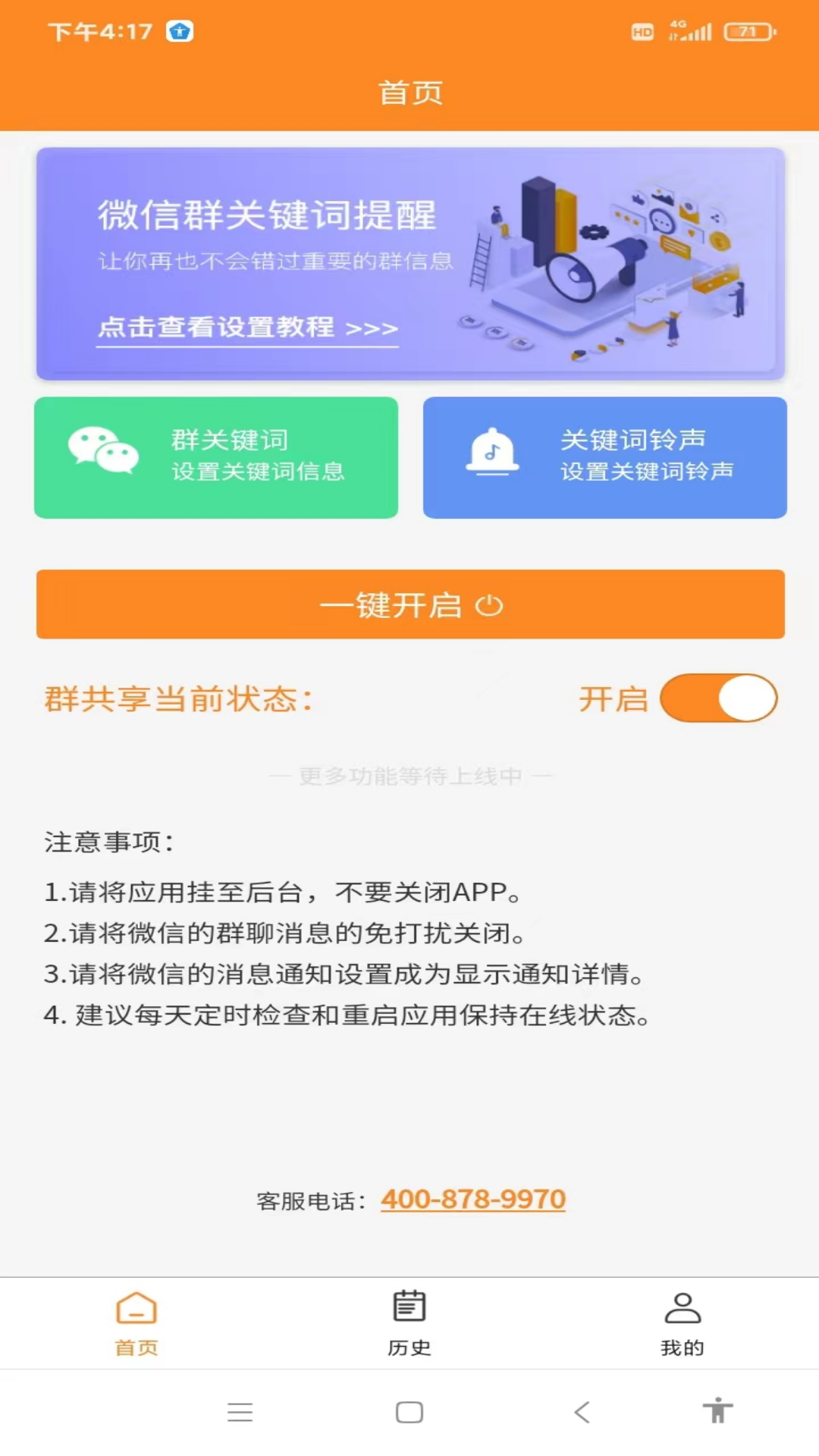
Task: Expand the 点击查看设置教程 tutorial link
Action: 247,328
